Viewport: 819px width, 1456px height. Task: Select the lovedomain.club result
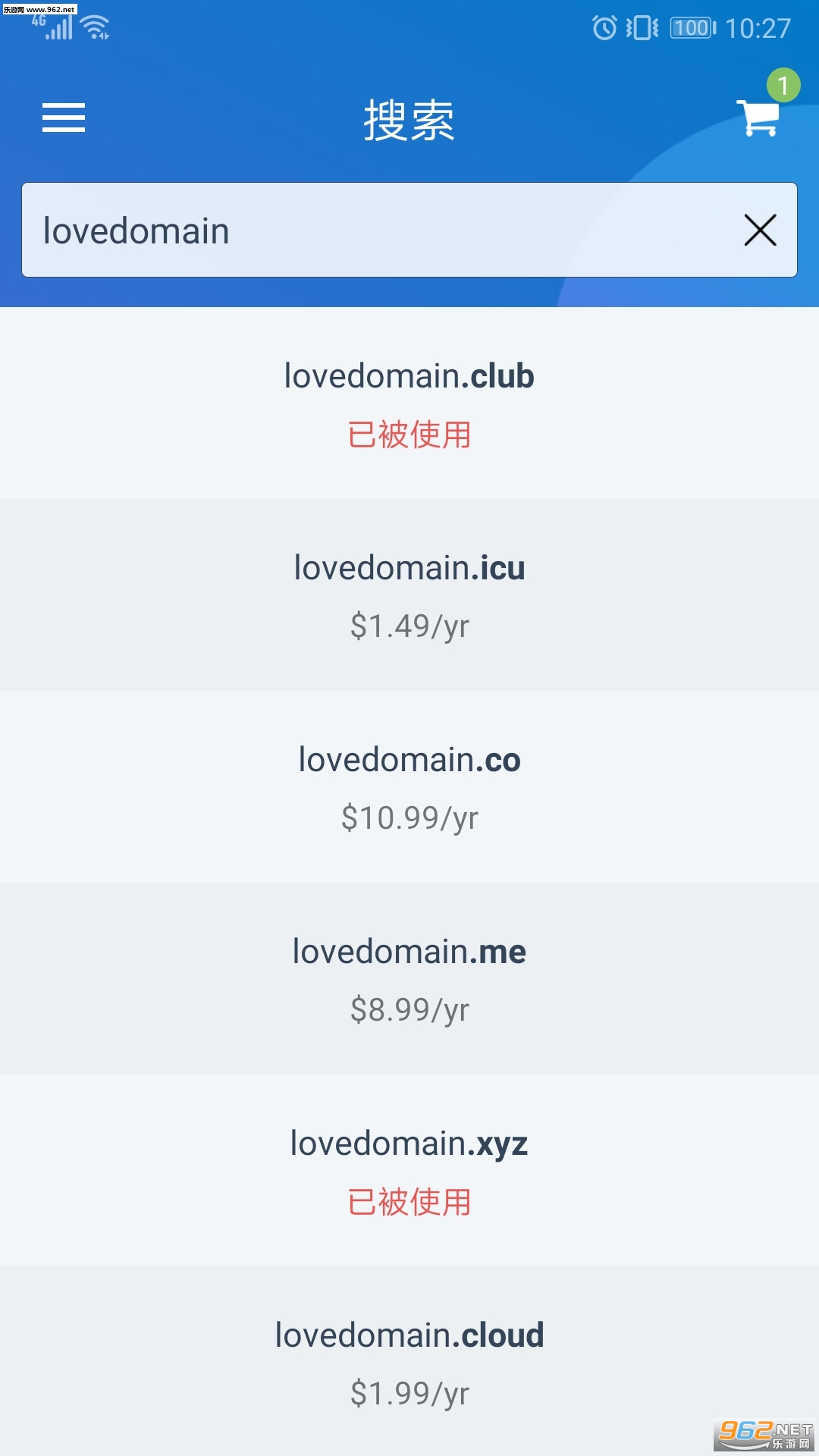pyautogui.click(x=409, y=403)
